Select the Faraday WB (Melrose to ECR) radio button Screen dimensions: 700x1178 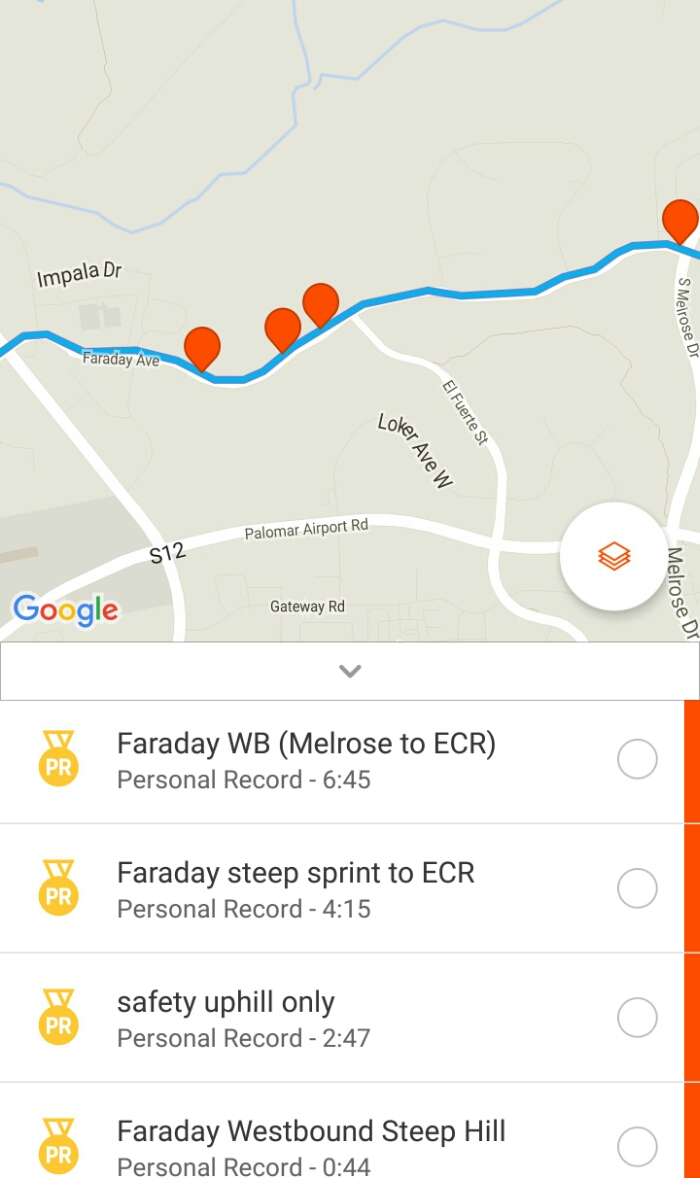pos(637,760)
